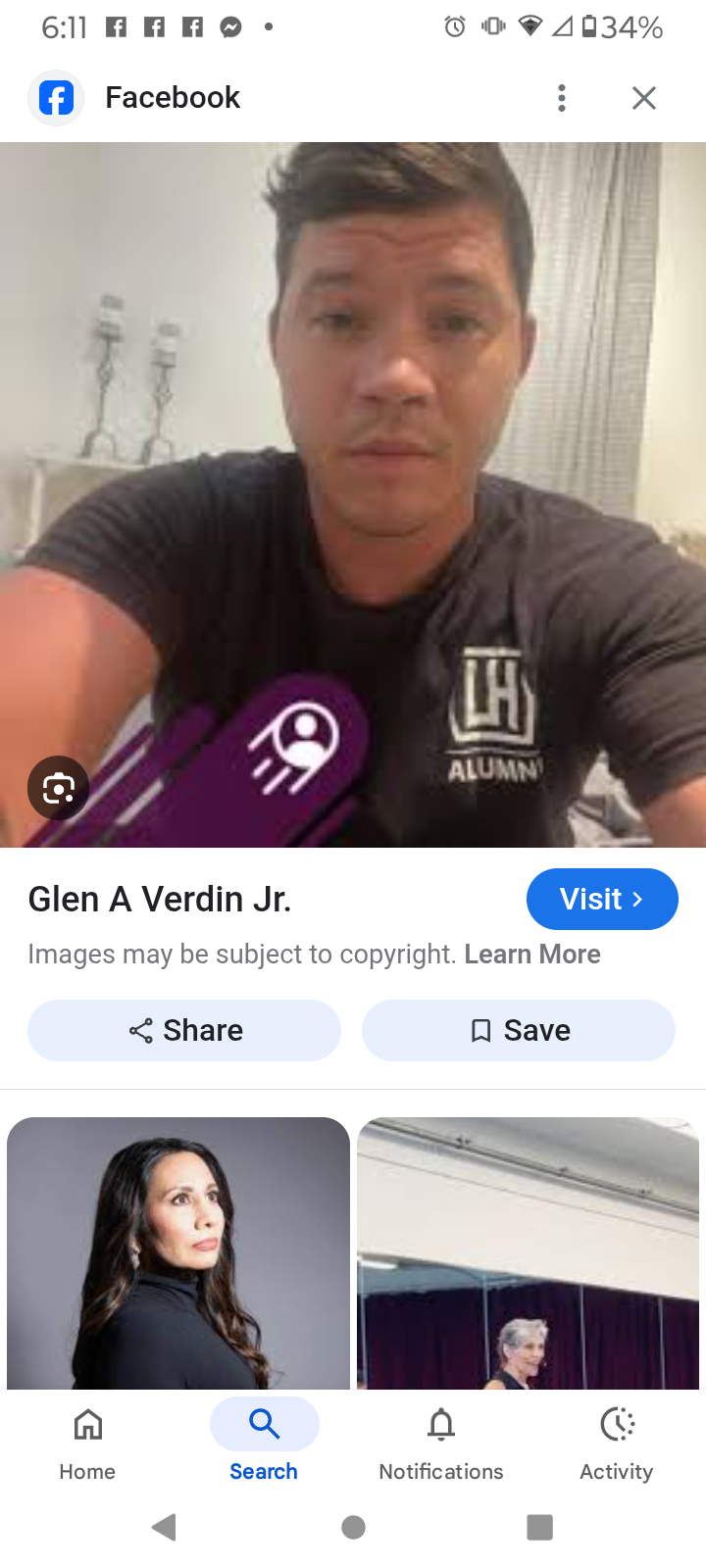706x1568 pixels.
Task: Open the Activity tab
Action: point(617,1439)
